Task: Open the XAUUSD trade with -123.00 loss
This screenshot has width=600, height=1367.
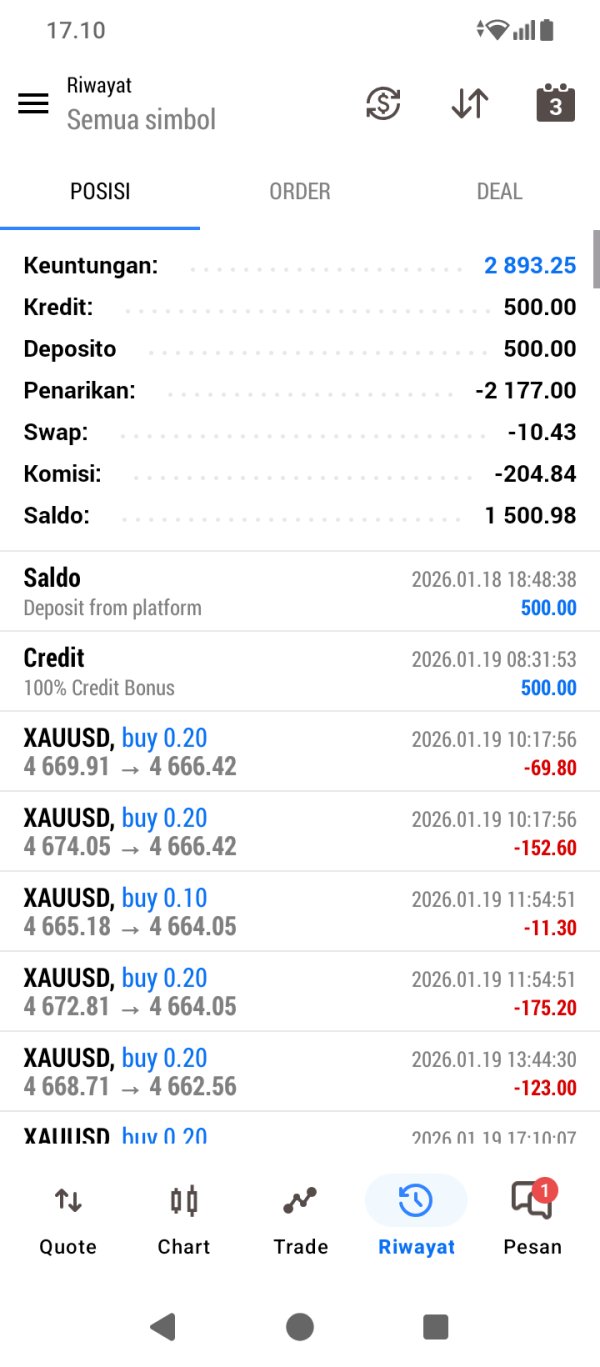Action: pos(300,1072)
